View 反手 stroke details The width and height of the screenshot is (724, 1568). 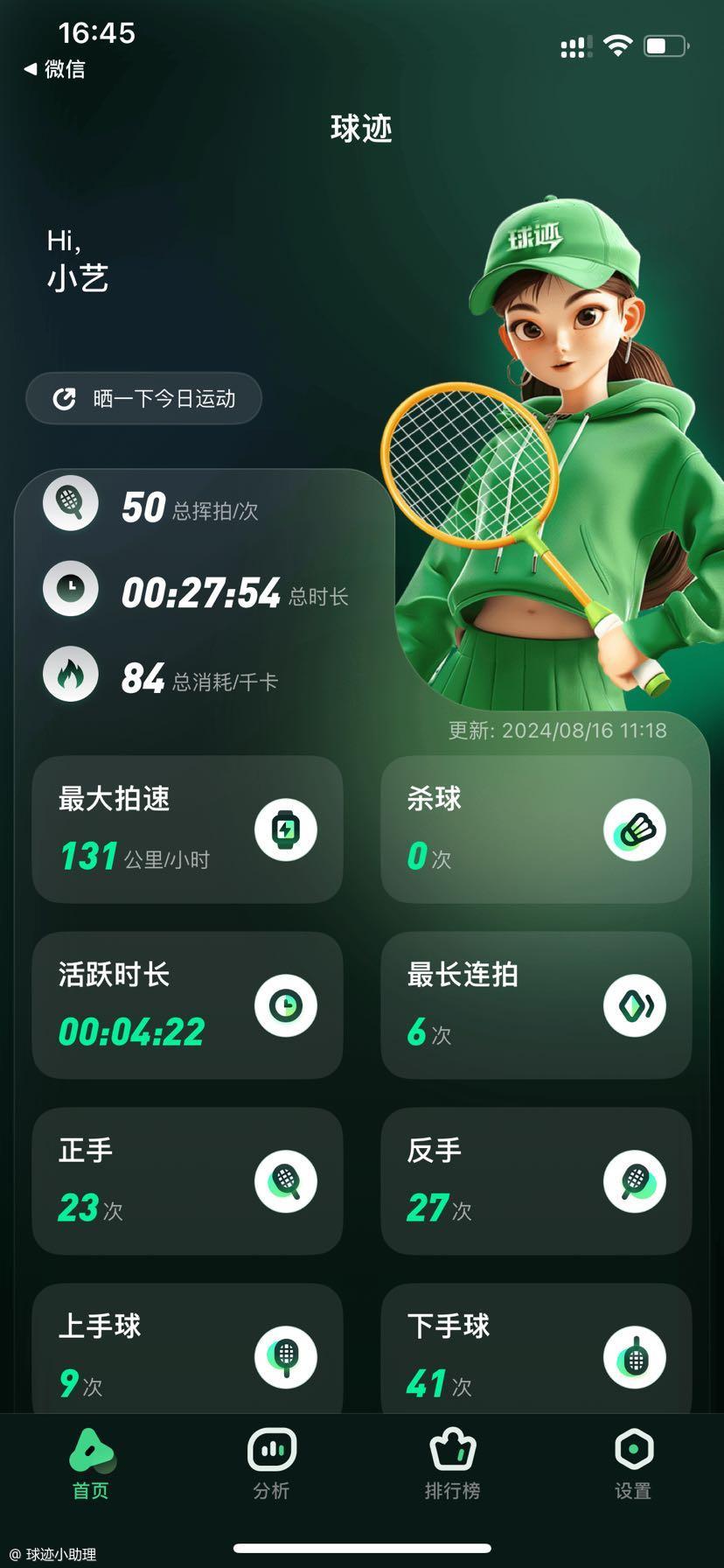536,1180
